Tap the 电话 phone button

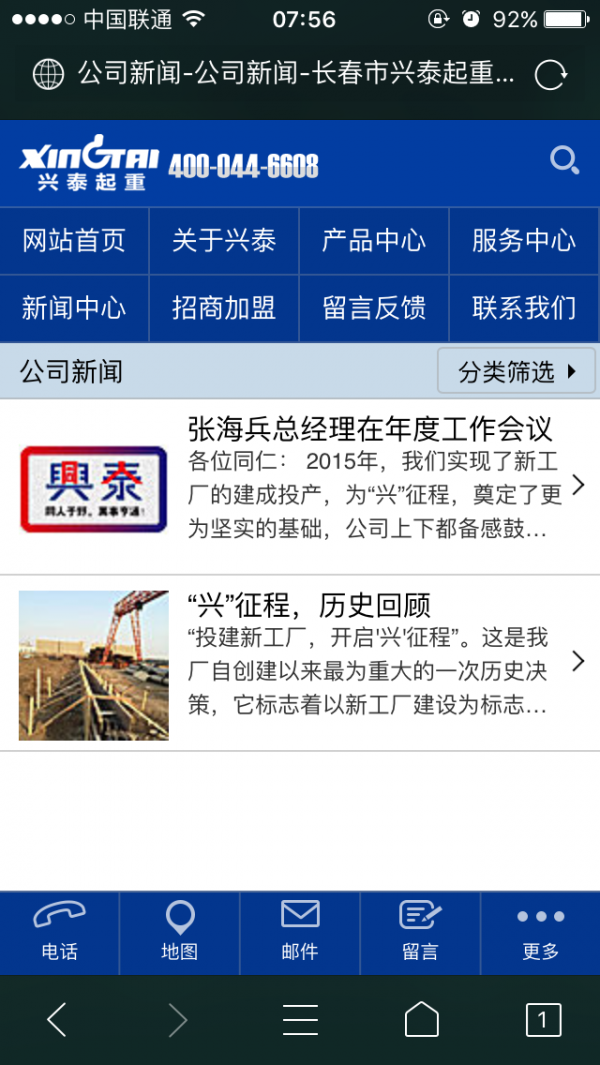coord(59,932)
